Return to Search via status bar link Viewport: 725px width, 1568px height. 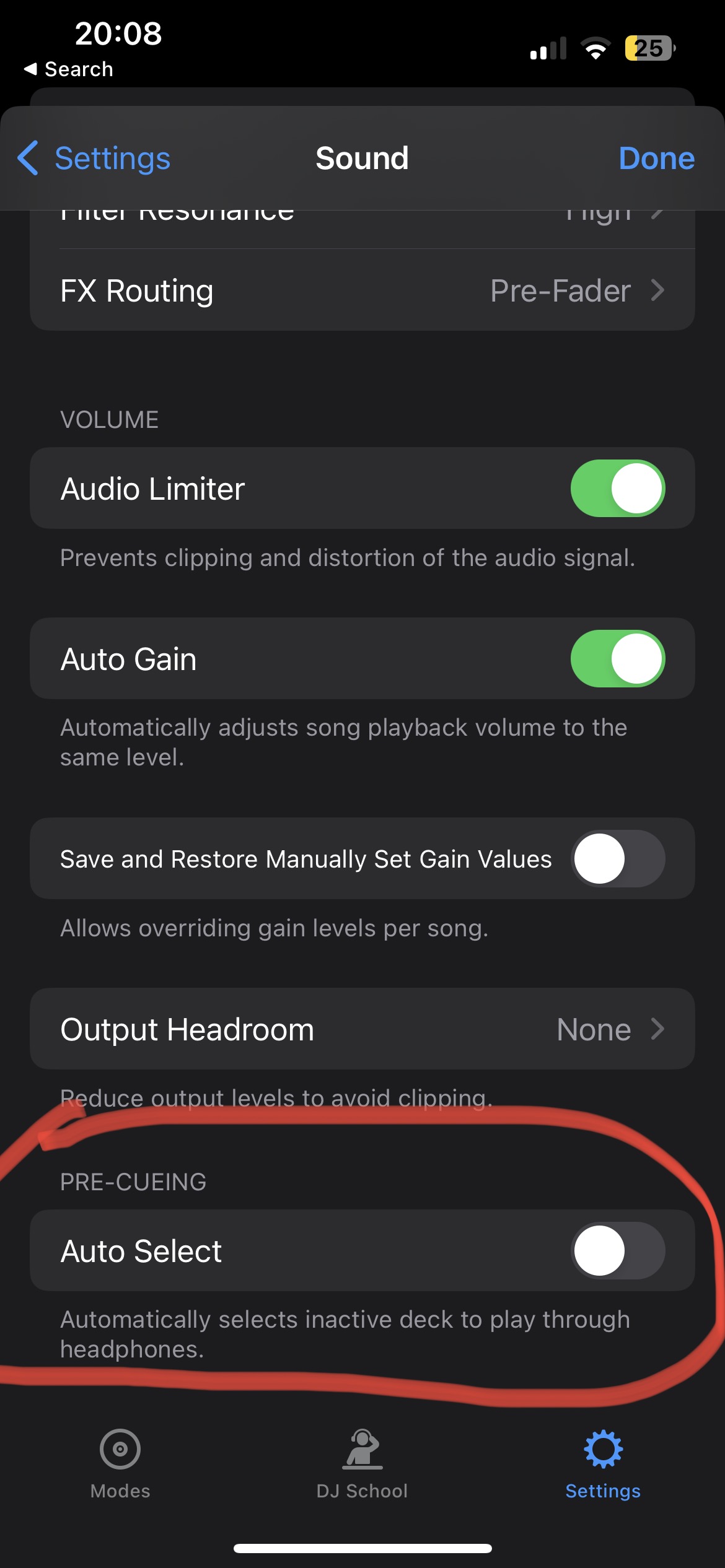(x=69, y=69)
